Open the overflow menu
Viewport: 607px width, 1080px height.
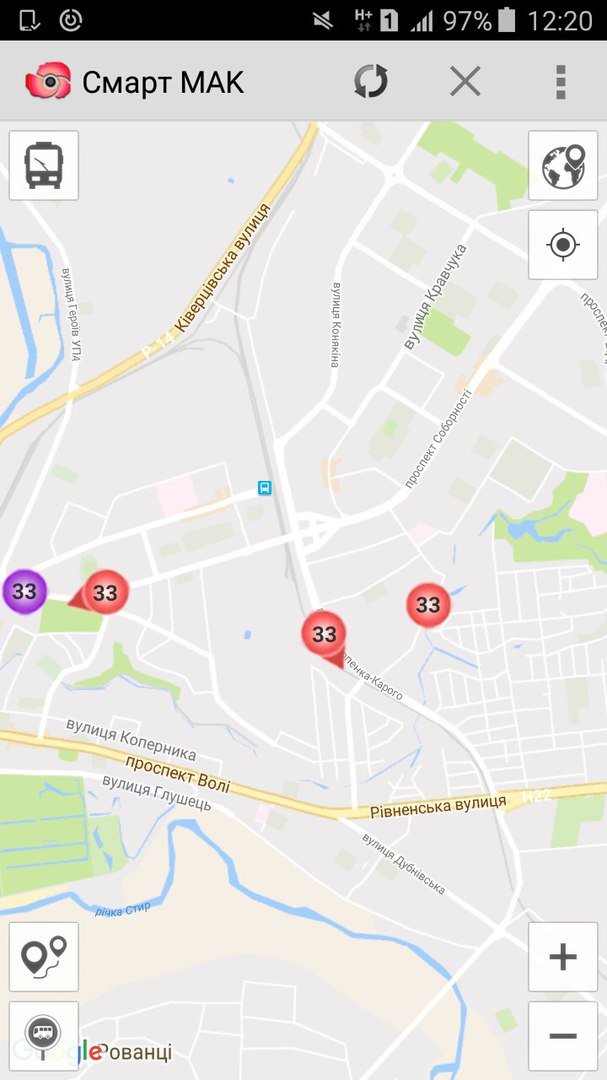tap(560, 81)
